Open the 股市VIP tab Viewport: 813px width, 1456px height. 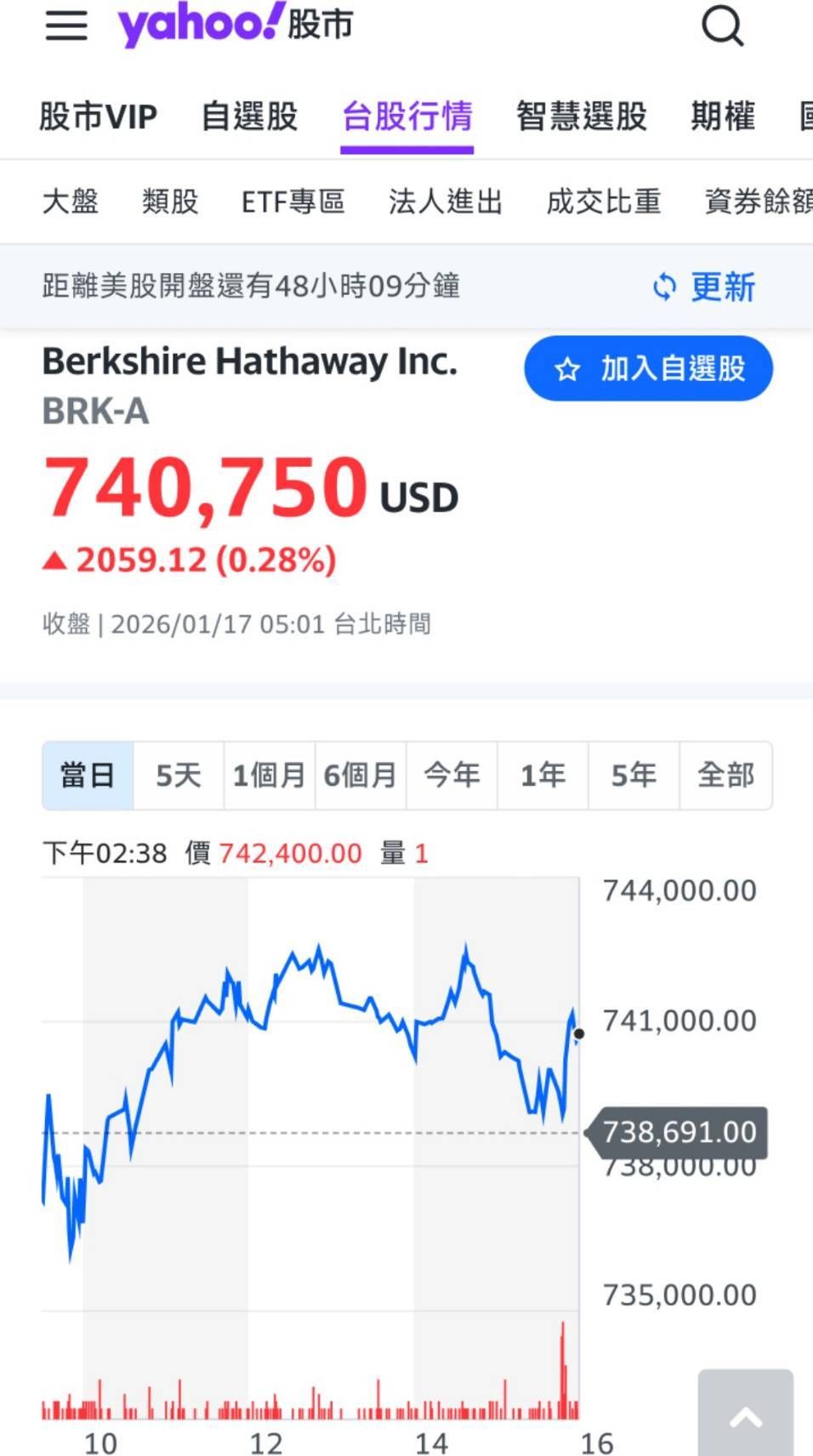(99, 117)
